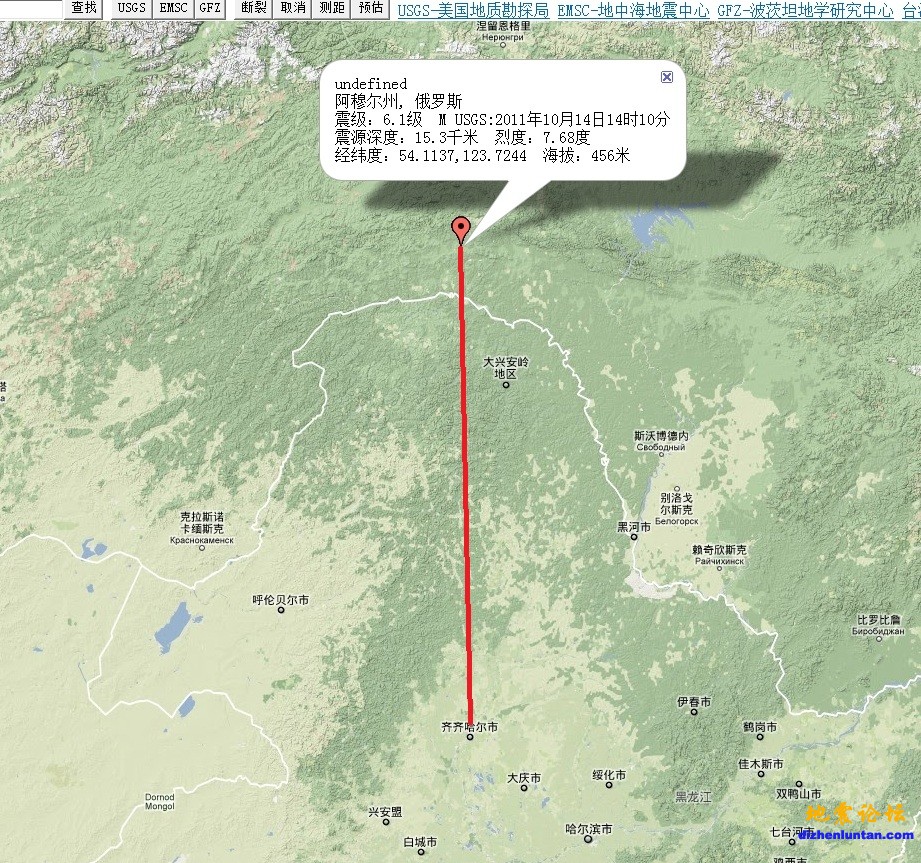
Task: Activate the 测距 distance measuring tool
Action: 331,8
